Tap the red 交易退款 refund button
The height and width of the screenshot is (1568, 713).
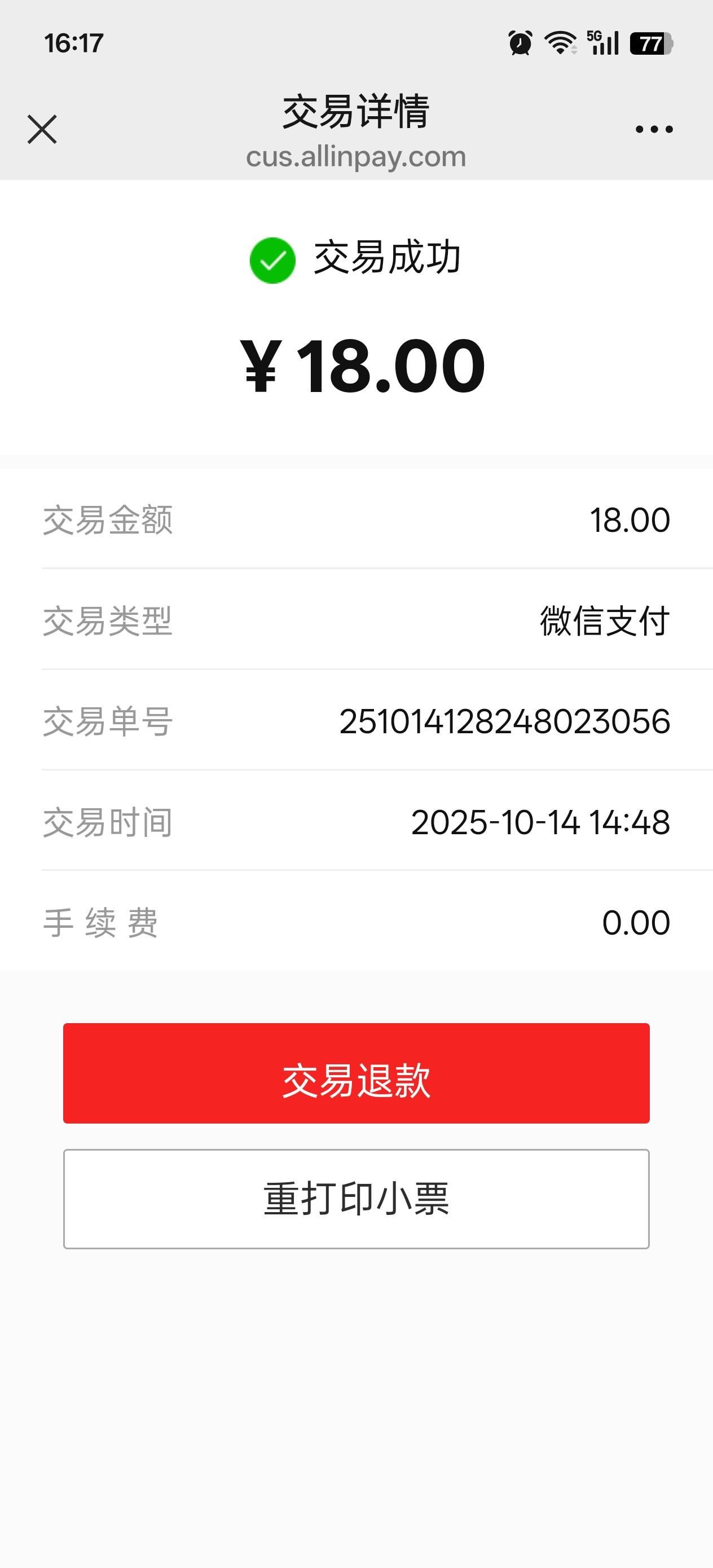(356, 1073)
